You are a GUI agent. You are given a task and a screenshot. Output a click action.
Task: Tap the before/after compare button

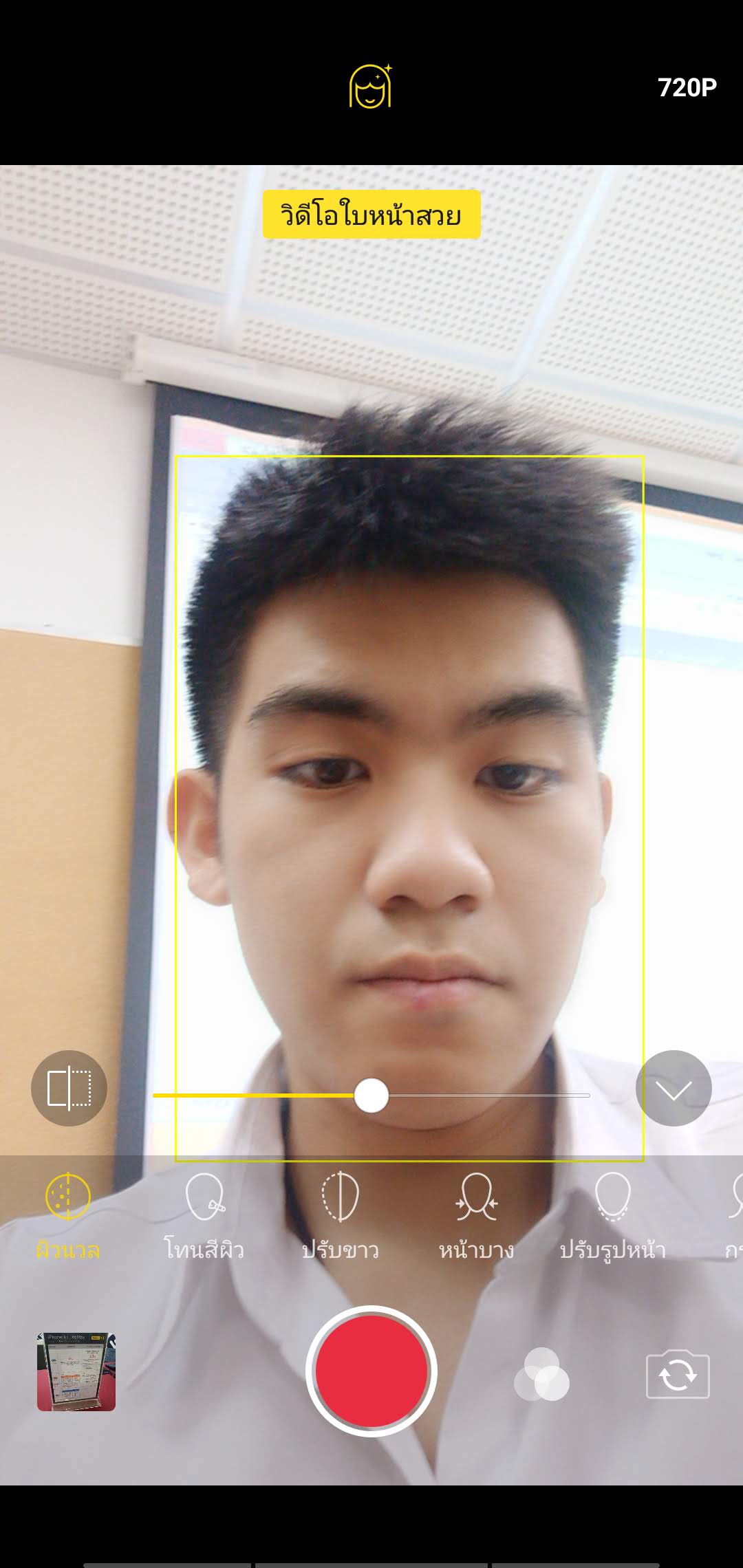point(69,1088)
